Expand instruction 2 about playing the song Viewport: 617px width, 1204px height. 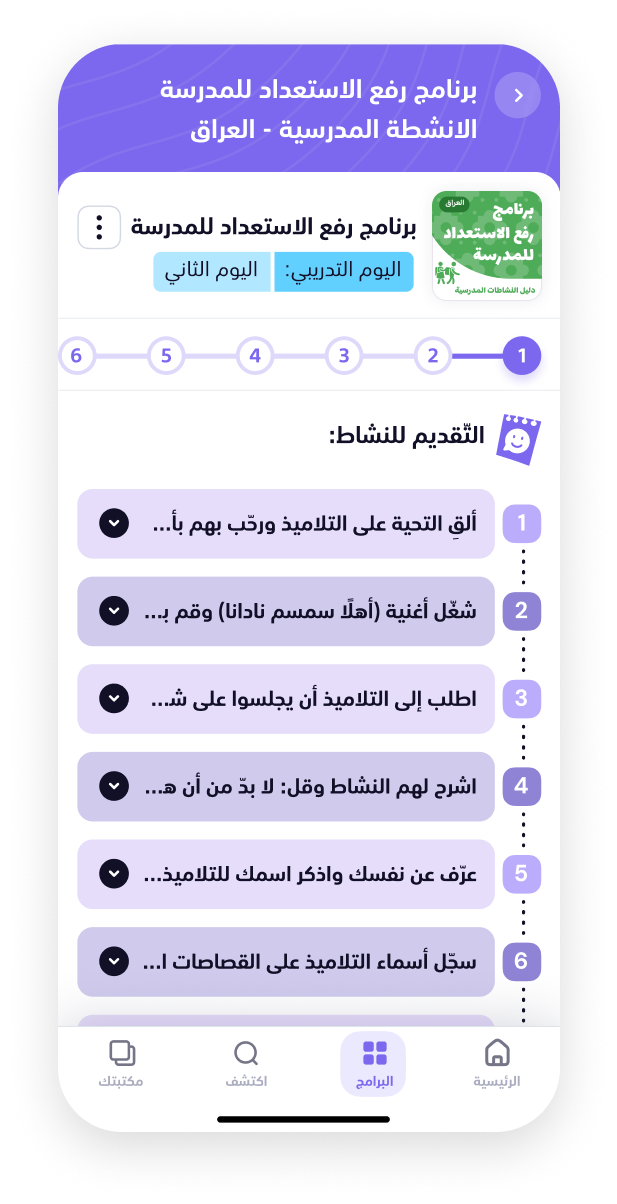coord(114,611)
